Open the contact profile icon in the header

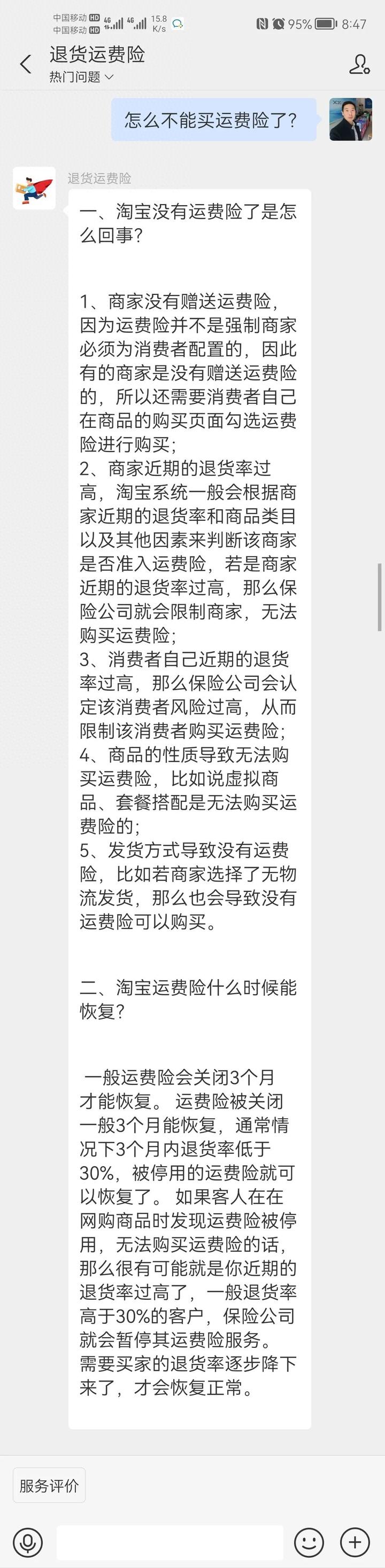pos(359,65)
